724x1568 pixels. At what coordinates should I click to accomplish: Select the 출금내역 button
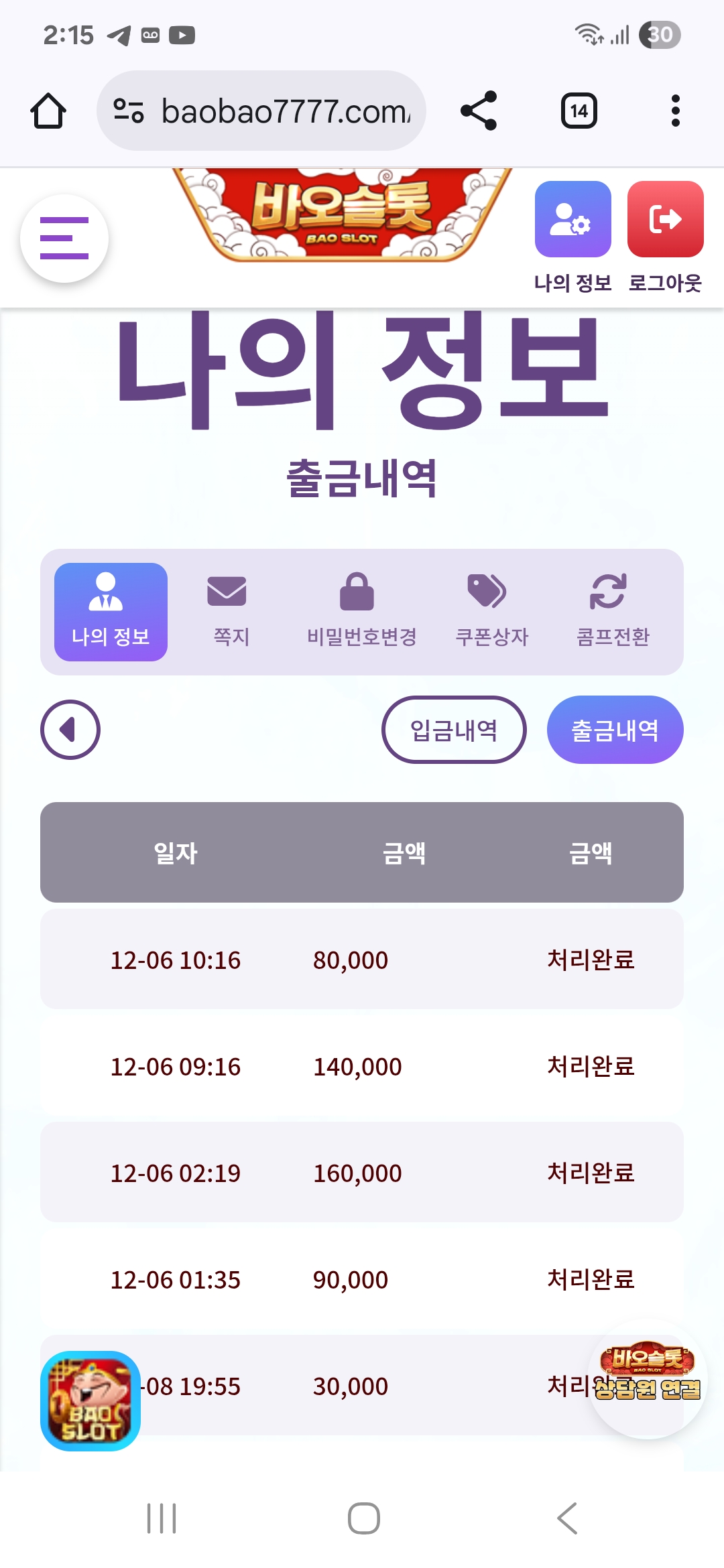point(615,730)
